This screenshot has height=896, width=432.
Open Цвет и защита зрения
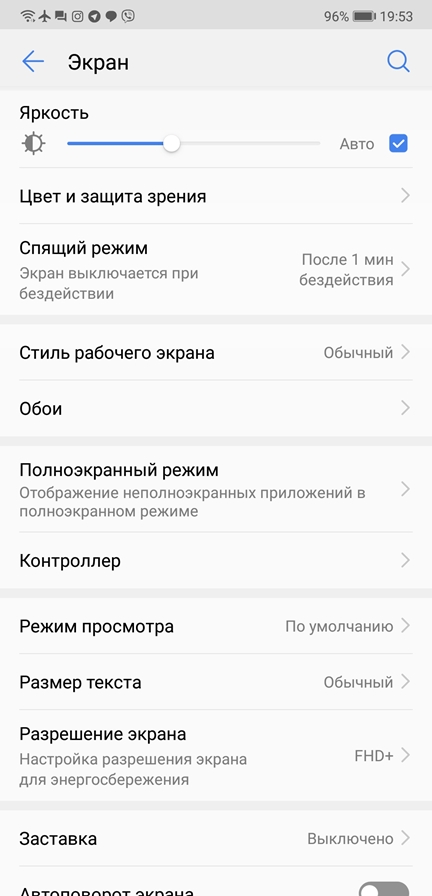click(216, 196)
